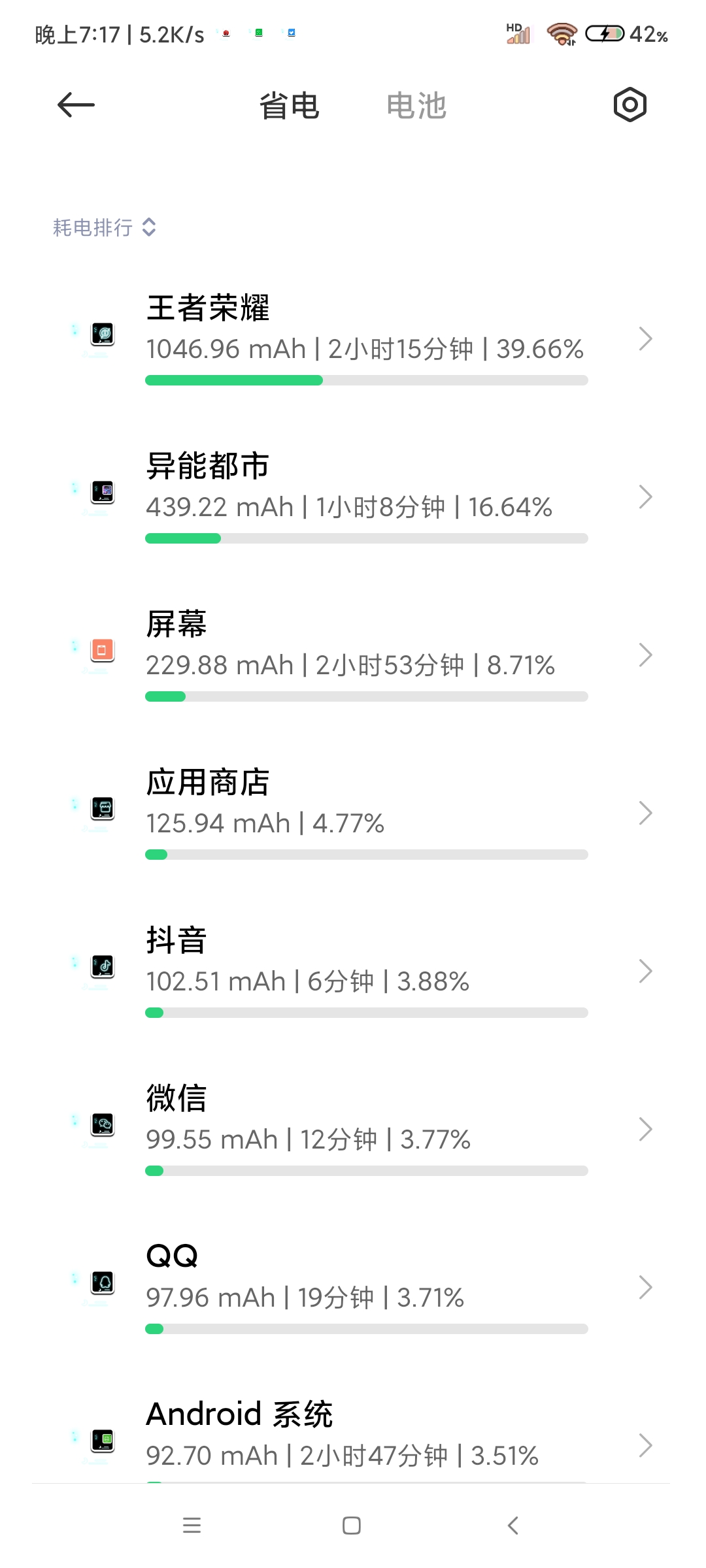Expand the 耗电排行 sorting dropdown

(x=105, y=227)
